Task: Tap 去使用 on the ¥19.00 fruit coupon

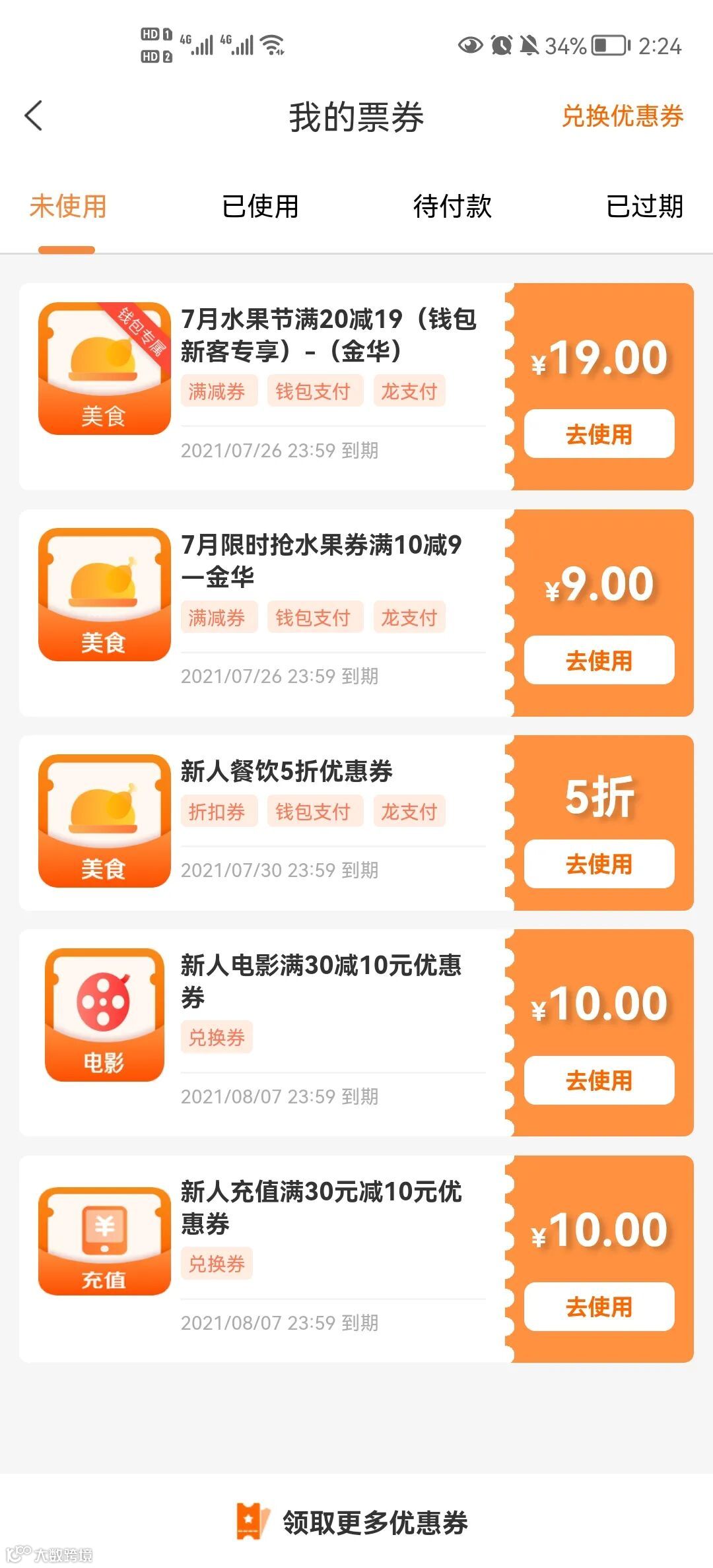Action: tap(599, 434)
